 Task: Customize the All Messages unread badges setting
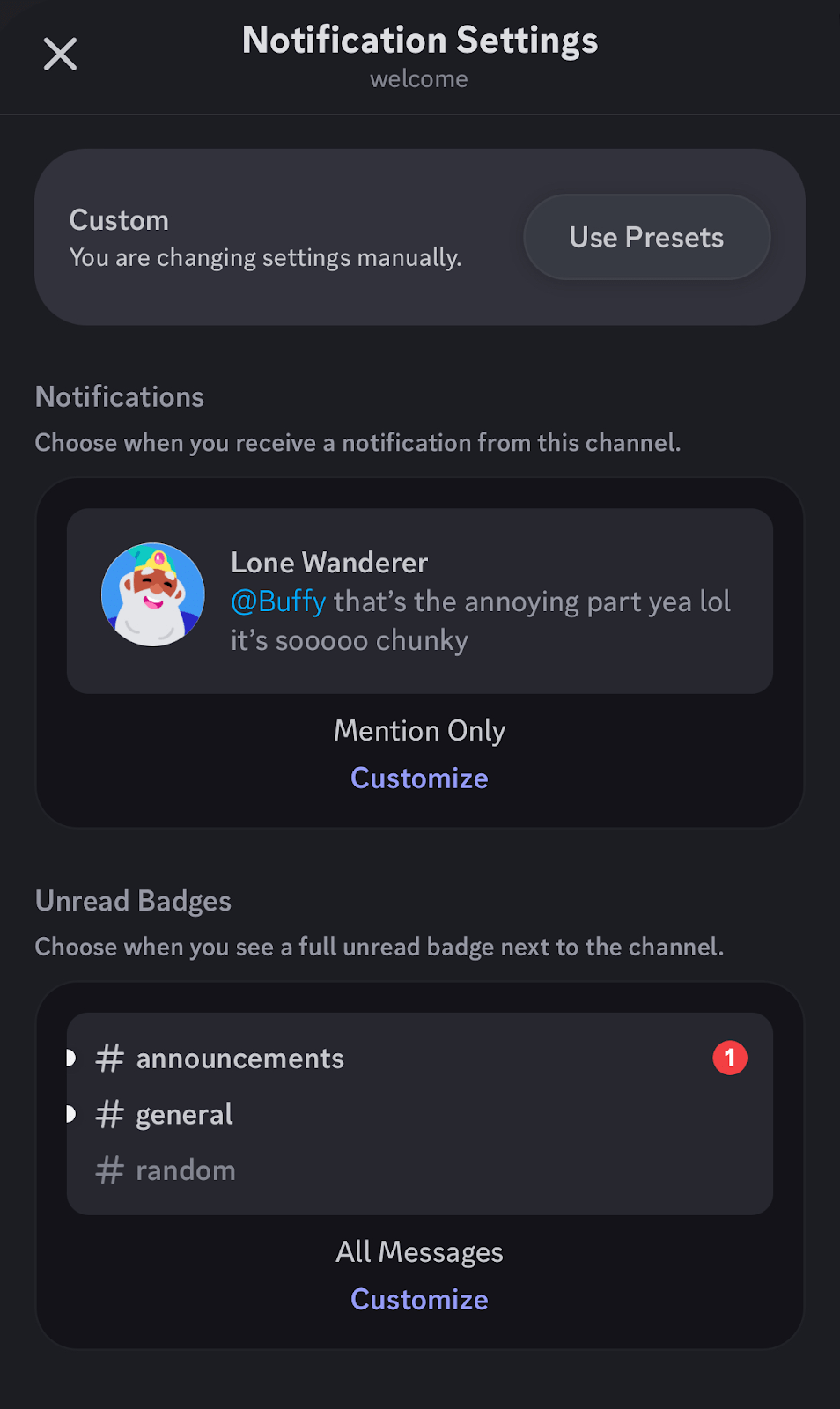point(419,1300)
